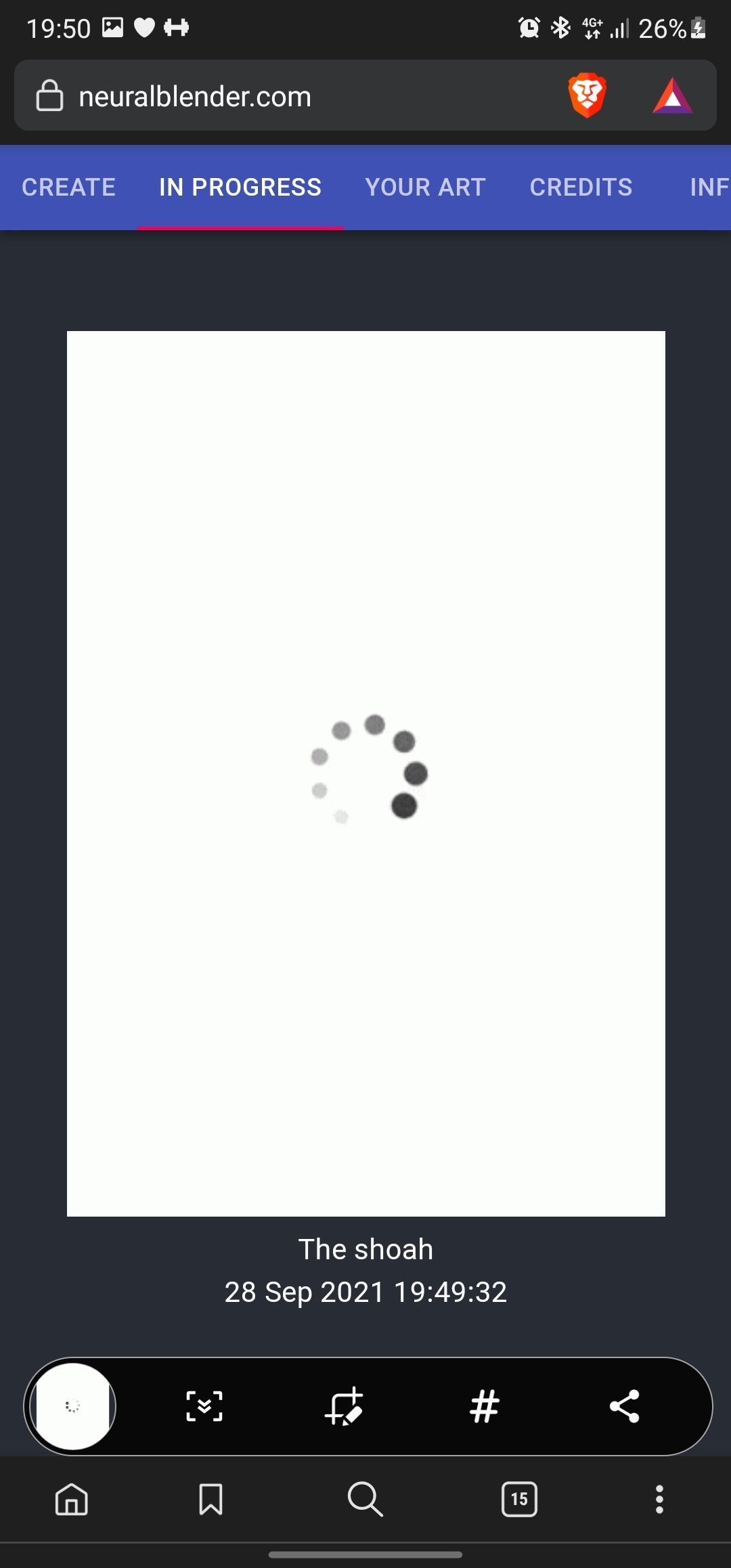Share the captured screenshot

[624, 1406]
